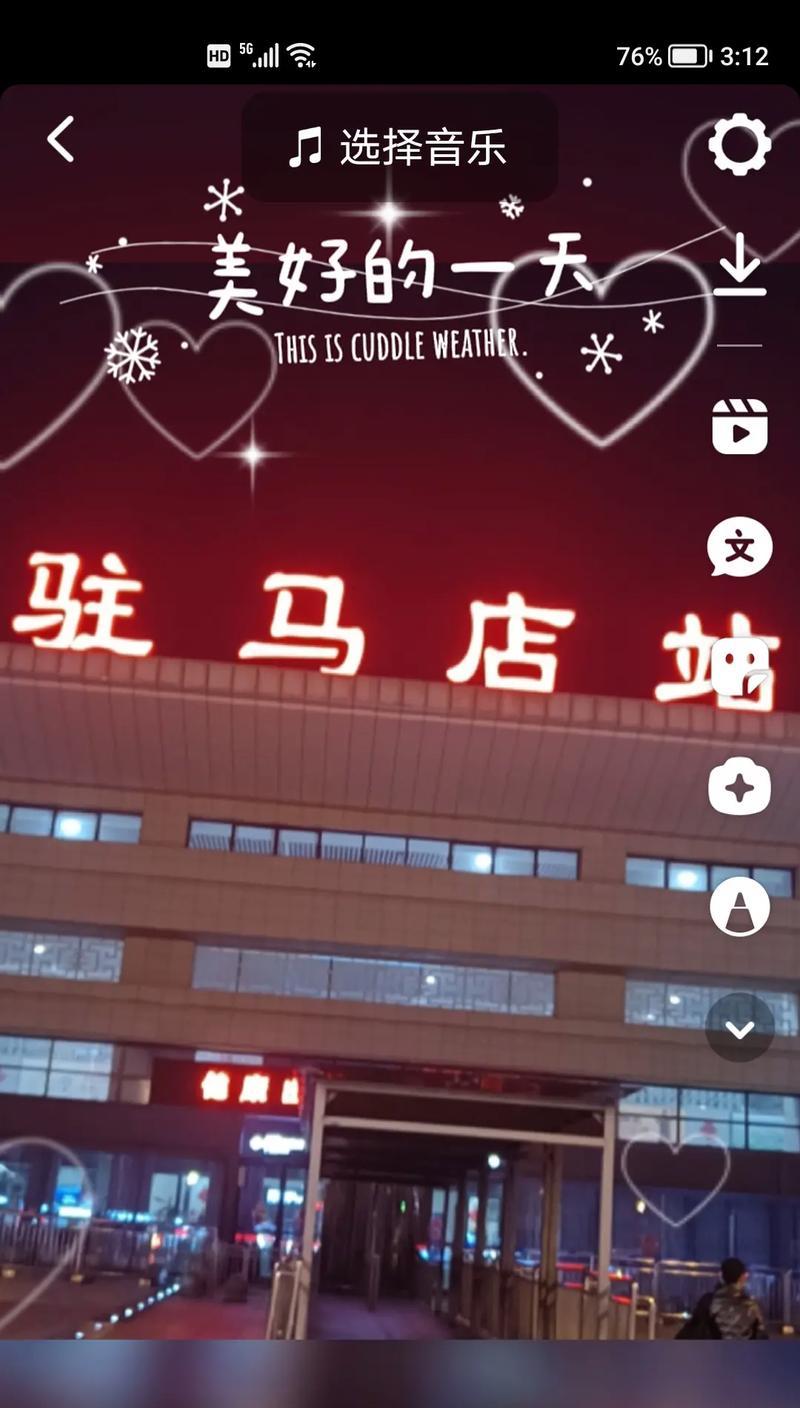Tap 选择音乐 to choose music

[399, 148]
